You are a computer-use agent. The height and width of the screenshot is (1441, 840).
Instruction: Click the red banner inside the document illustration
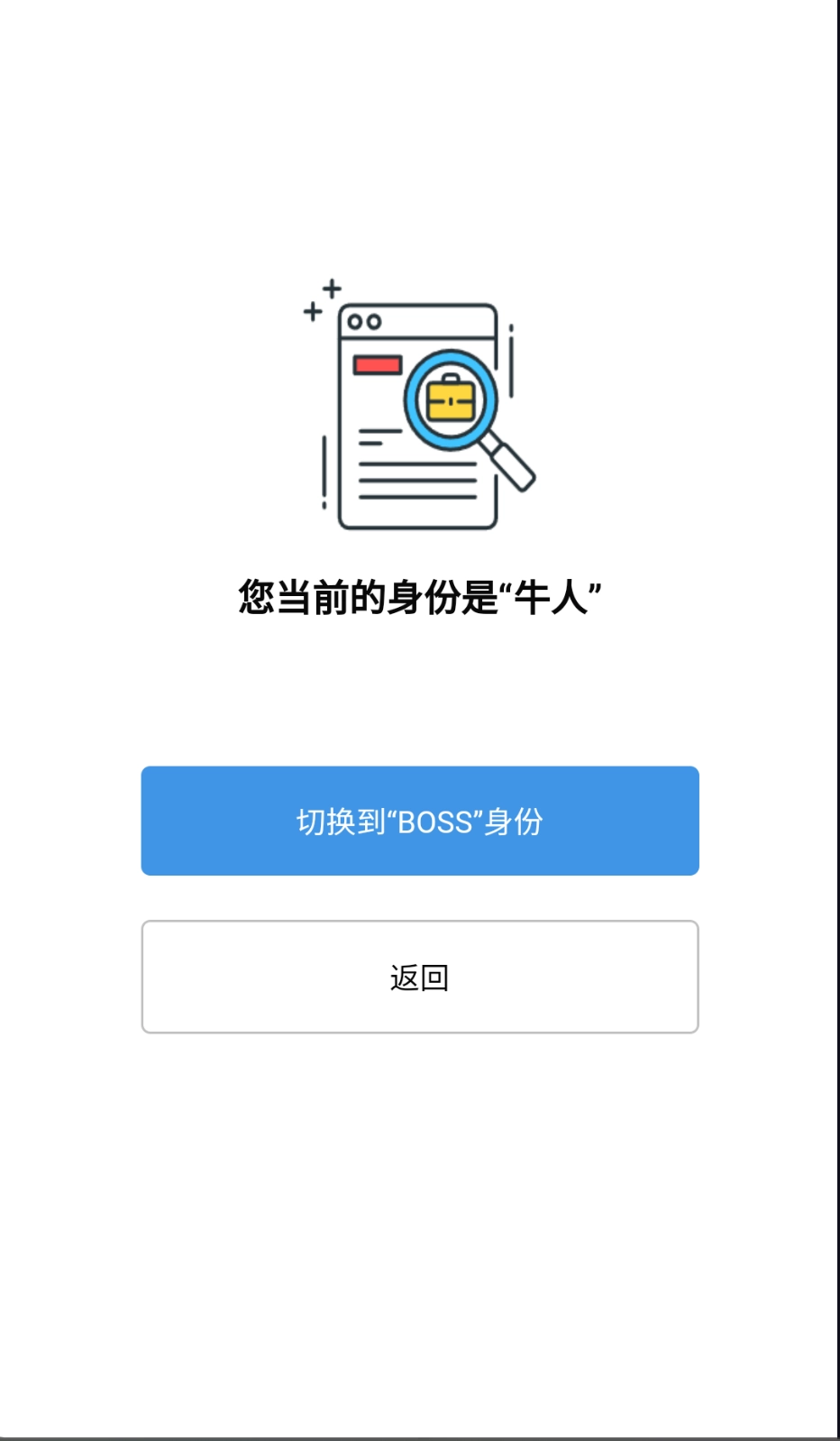[x=379, y=364]
